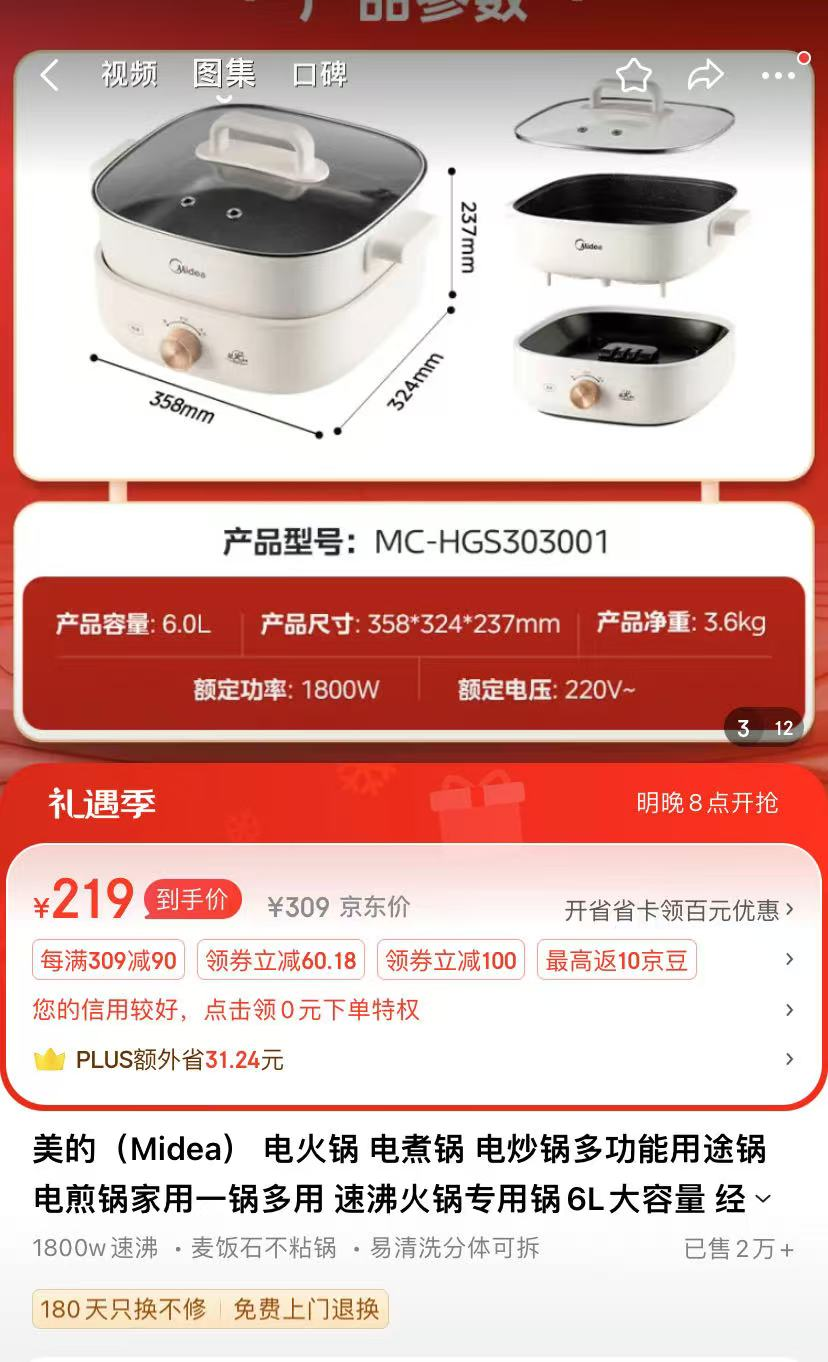Share this product
The image size is (828, 1362).
[x=705, y=75]
